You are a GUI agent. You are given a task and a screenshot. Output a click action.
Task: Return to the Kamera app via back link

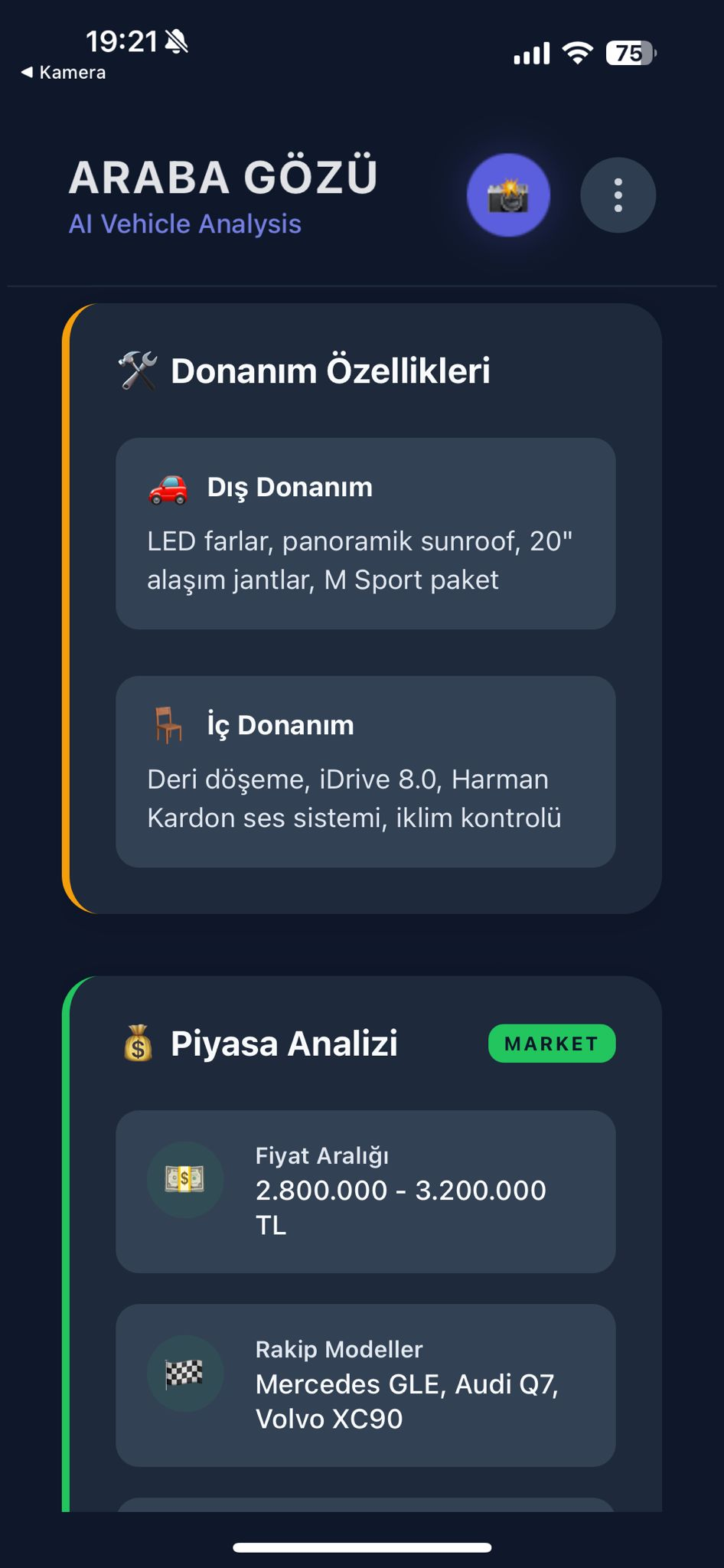[64, 73]
